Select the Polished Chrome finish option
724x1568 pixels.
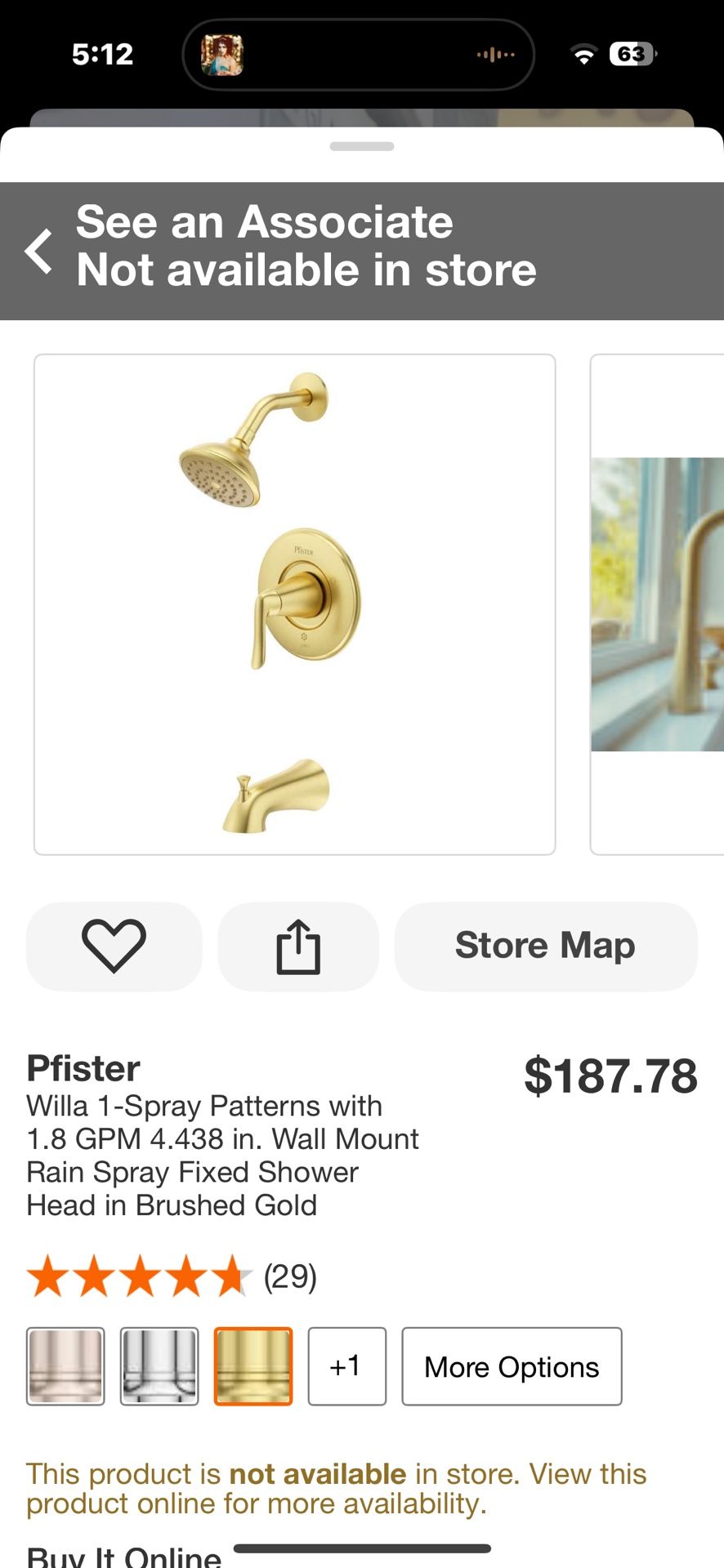click(x=160, y=1366)
